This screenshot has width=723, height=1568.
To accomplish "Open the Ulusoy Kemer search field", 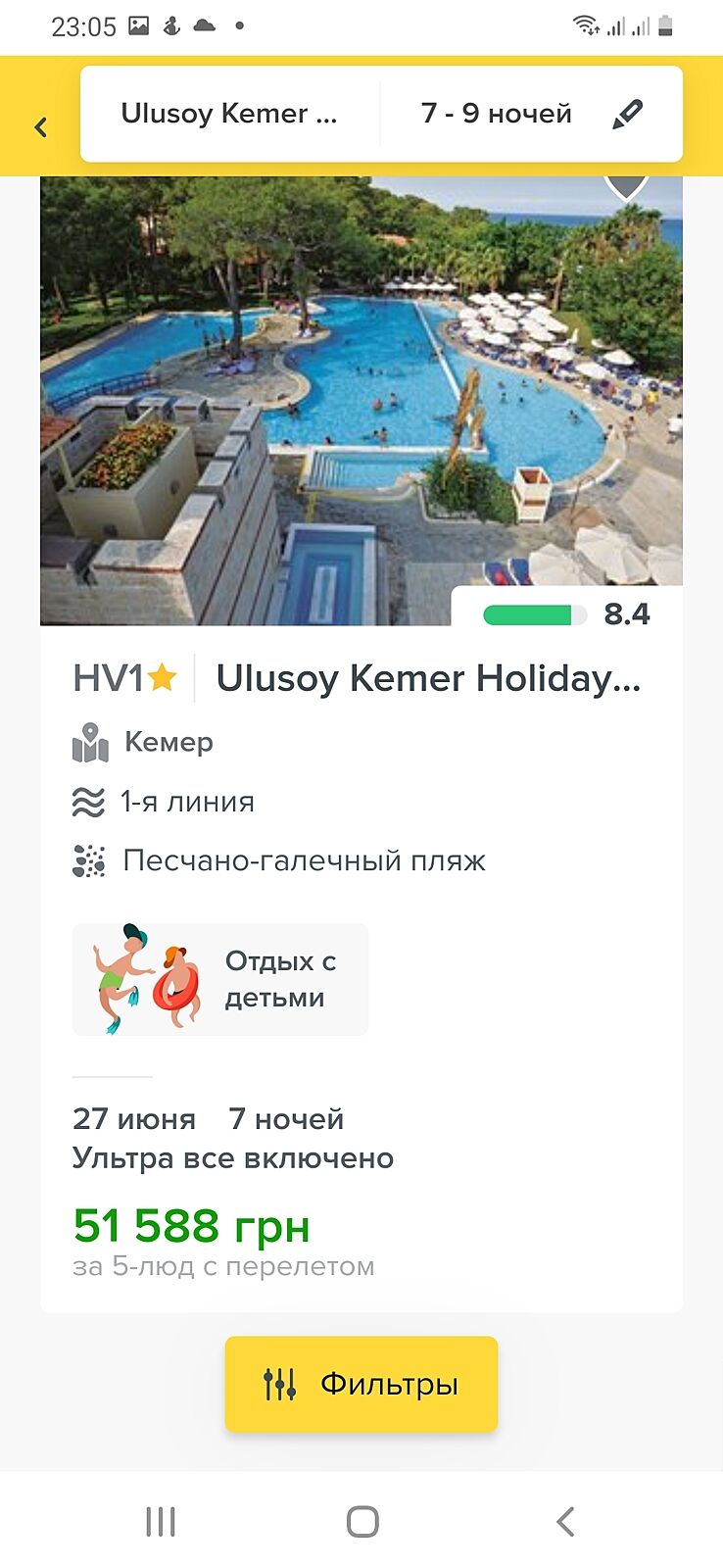I will 229,114.
